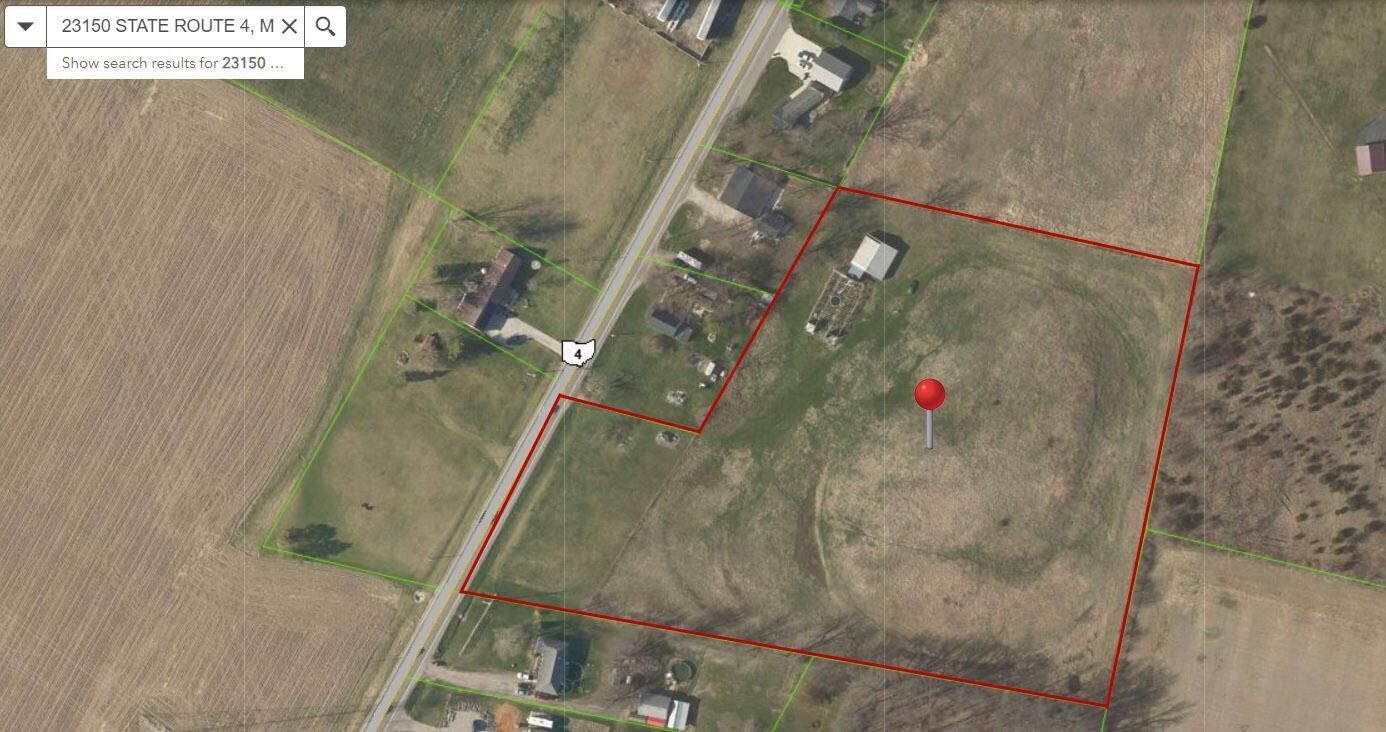The height and width of the screenshot is (732, 1386).
Task: Show search results for 23150 suggestion
Action: [175, 63]
